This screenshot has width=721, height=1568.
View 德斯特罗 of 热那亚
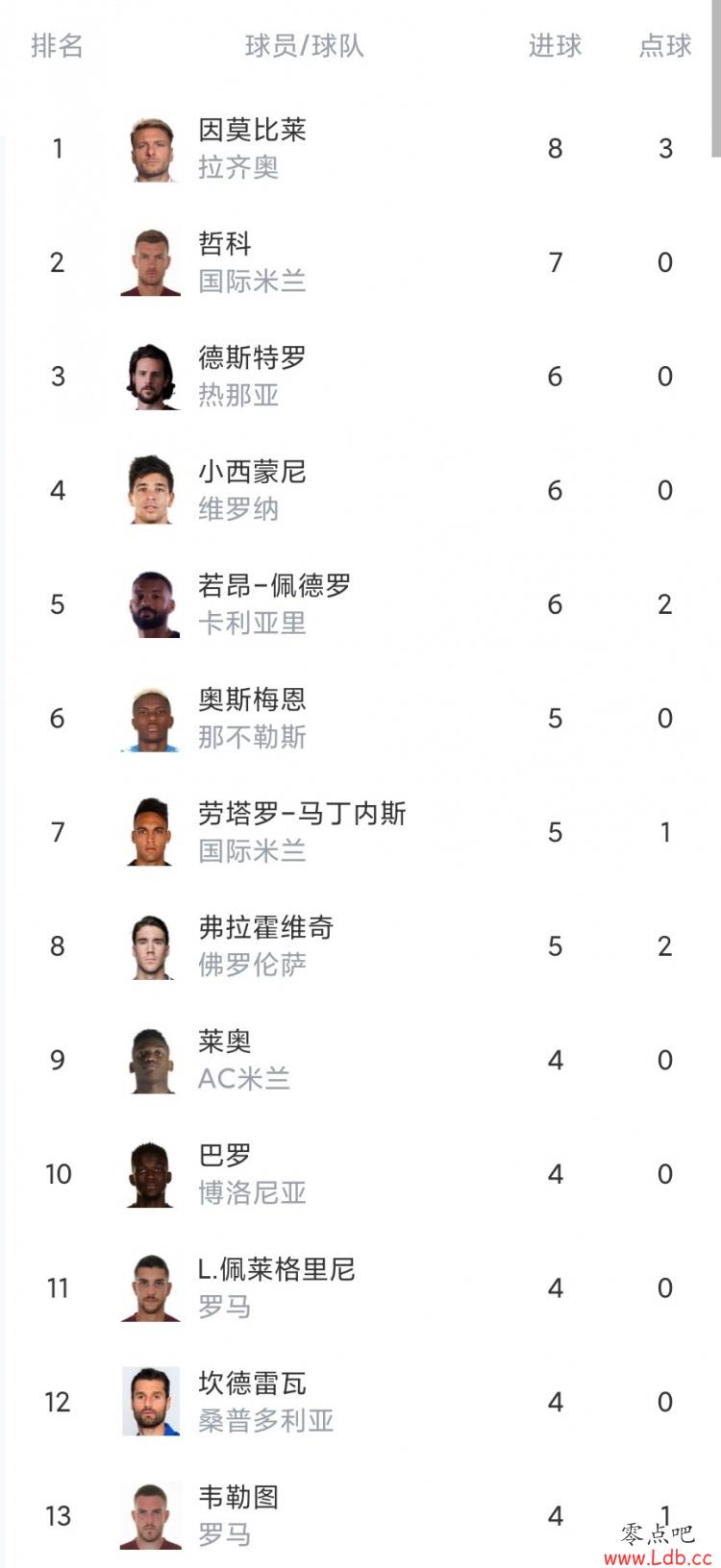(x=360, y=377)
